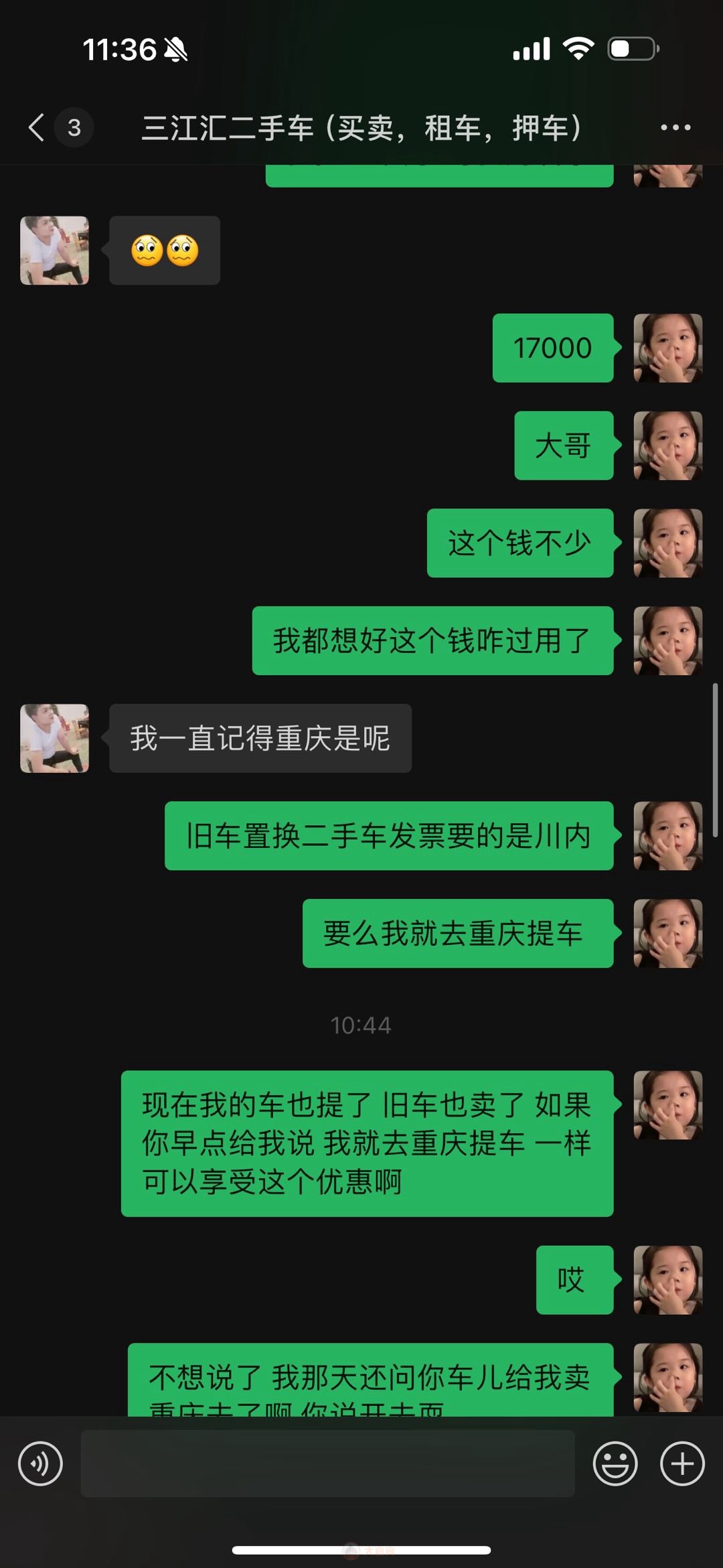This screenshot has width=723, height=1568.
Task: Open the emoji sticker panel
Action: [615, 1464]
